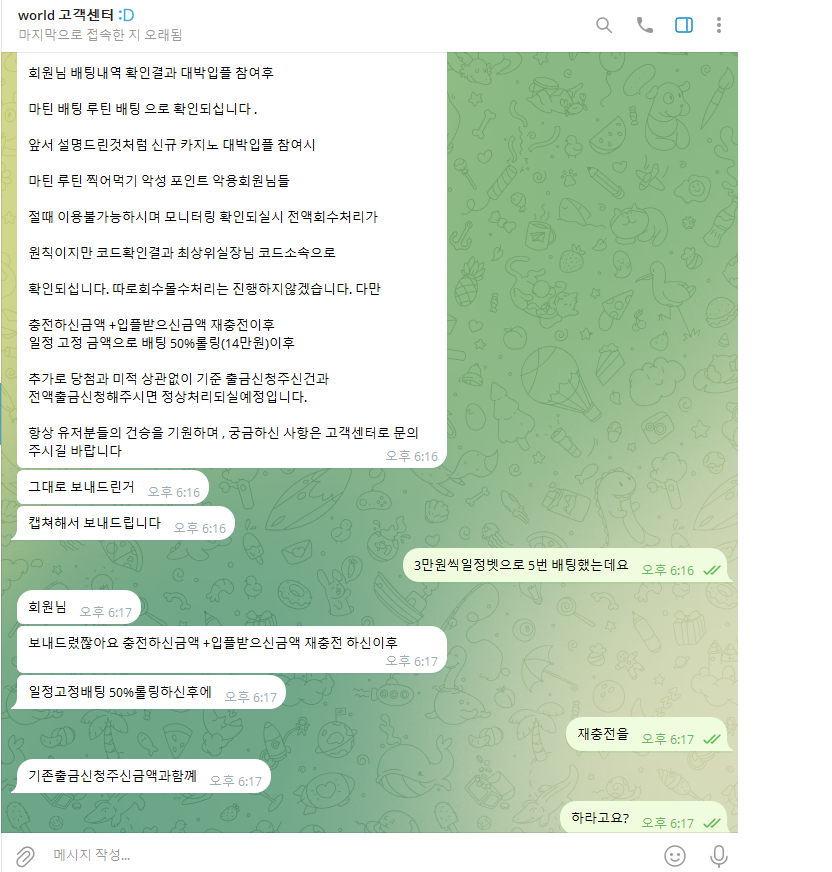This screenshot has height=872, width=832.
Task: Record a voice message
Action: point(718,855)
